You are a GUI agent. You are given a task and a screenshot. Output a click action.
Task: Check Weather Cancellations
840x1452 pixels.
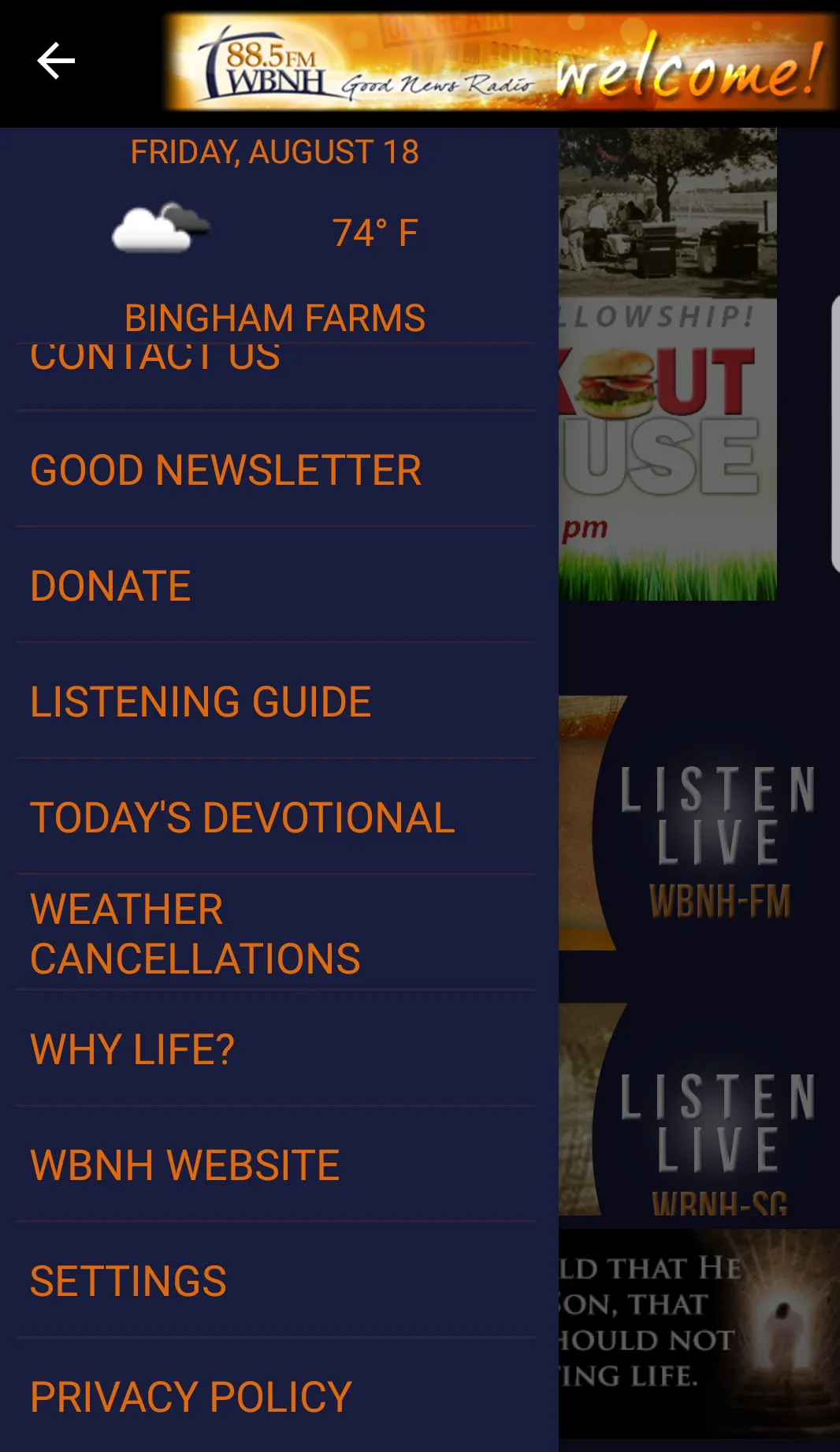point(195,934)
